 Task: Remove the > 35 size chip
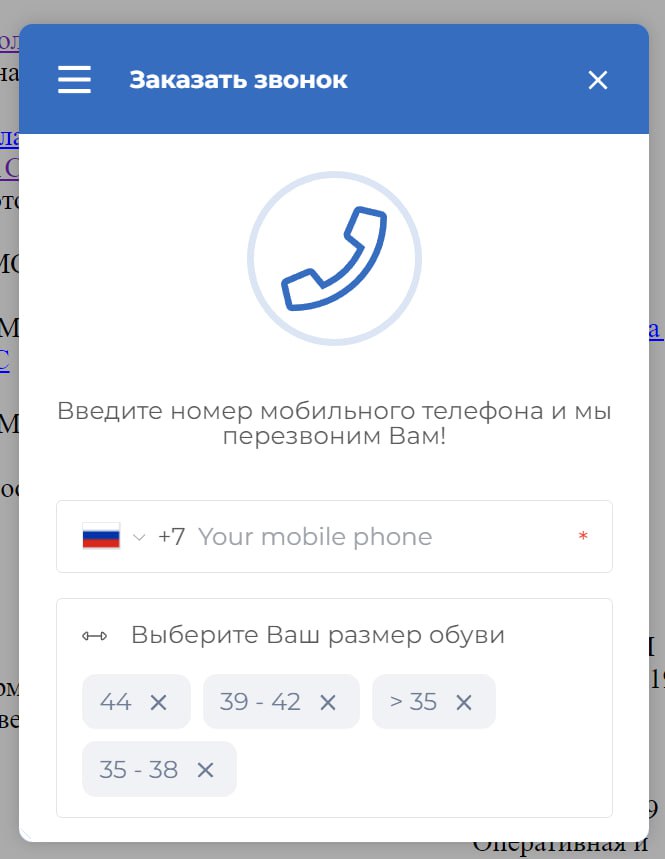tap(463, 702)
